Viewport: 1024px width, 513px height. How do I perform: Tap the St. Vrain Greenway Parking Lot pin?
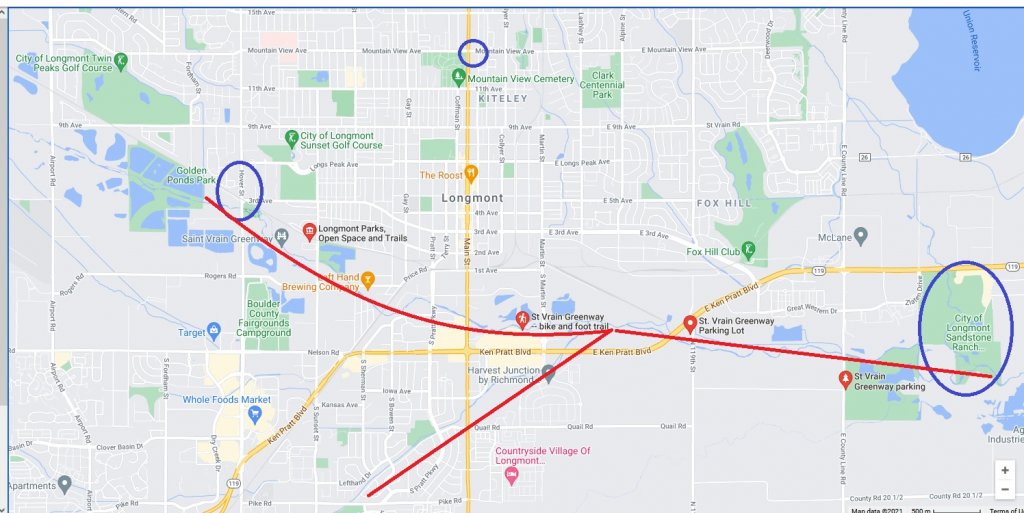pos(689,324)
